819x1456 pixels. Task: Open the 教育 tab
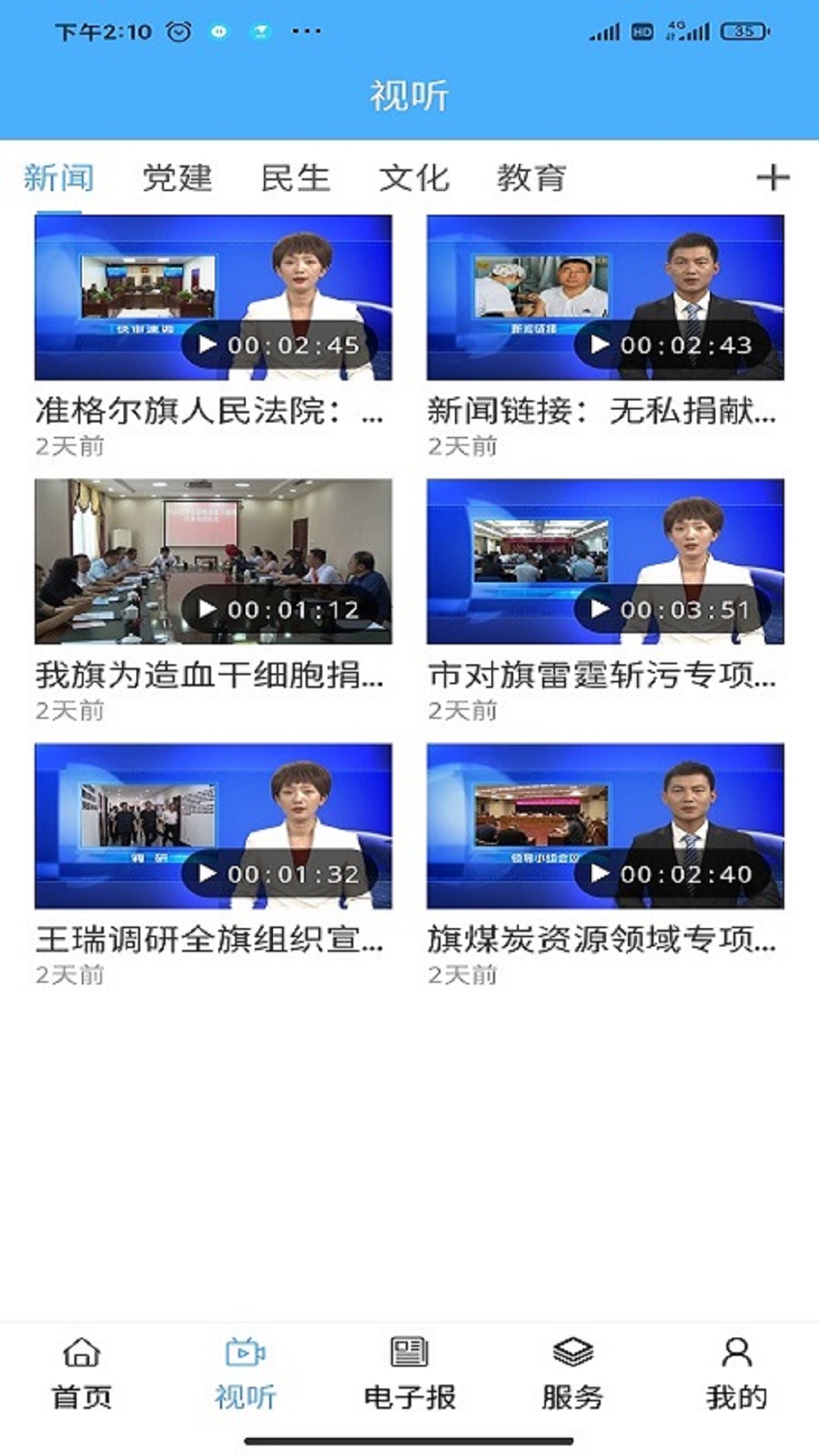[x=531, y=178]
